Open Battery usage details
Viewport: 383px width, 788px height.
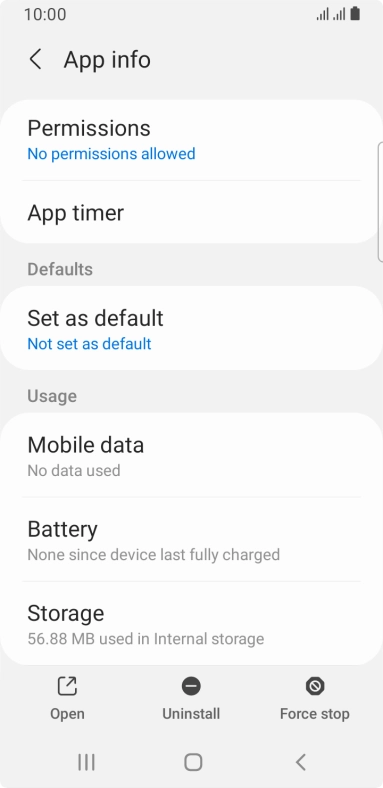click(x=192, y=540)
